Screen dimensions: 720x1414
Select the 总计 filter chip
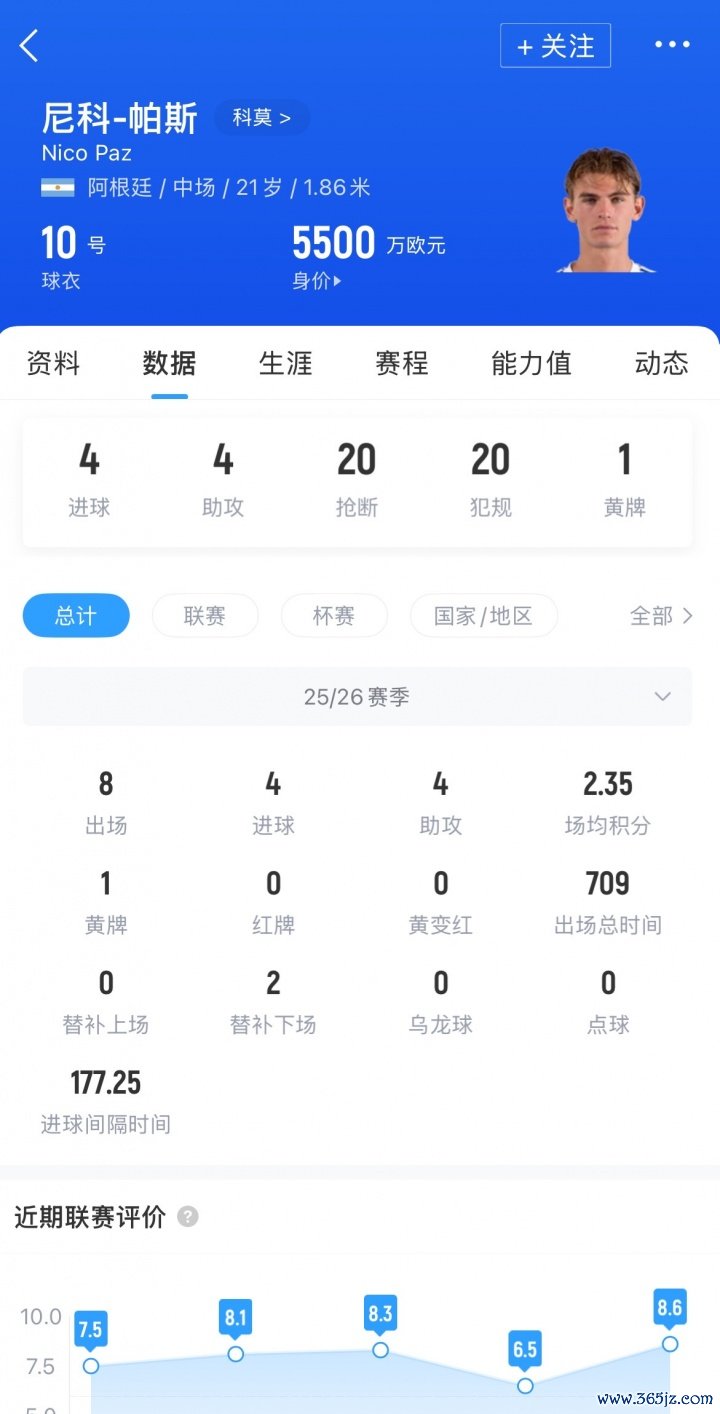pos(76,616)
